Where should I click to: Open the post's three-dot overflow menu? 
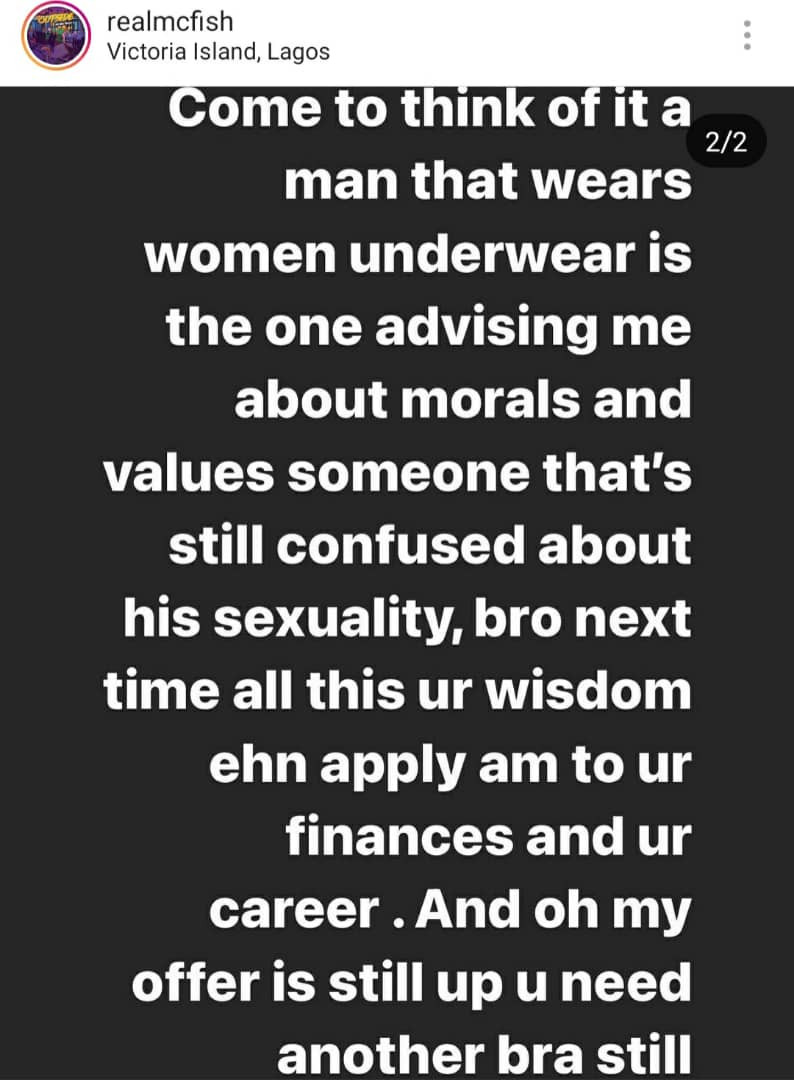tap(747, 37)
